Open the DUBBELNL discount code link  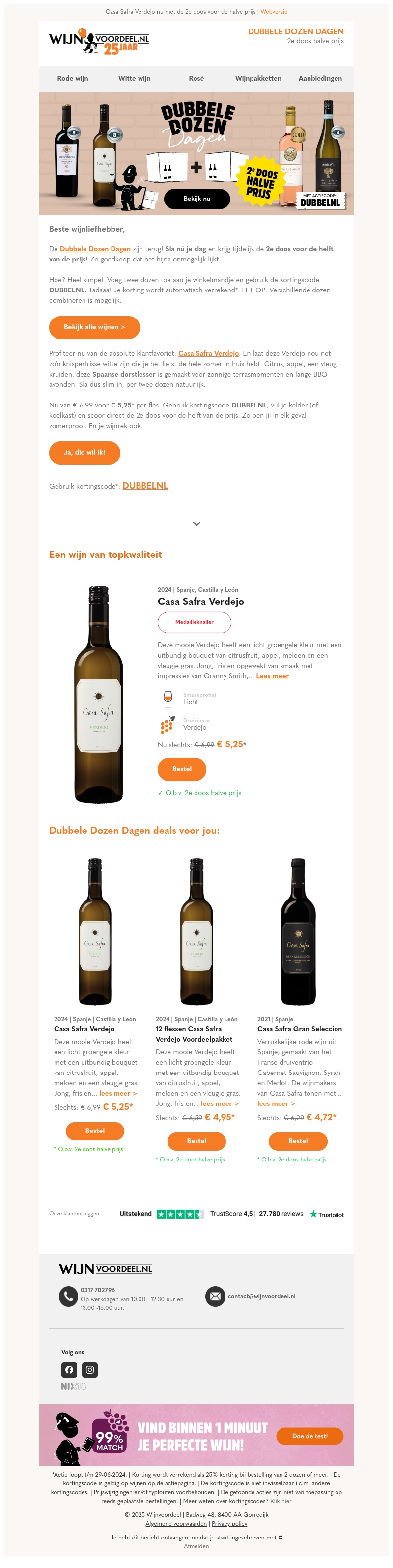coord(145,486)
